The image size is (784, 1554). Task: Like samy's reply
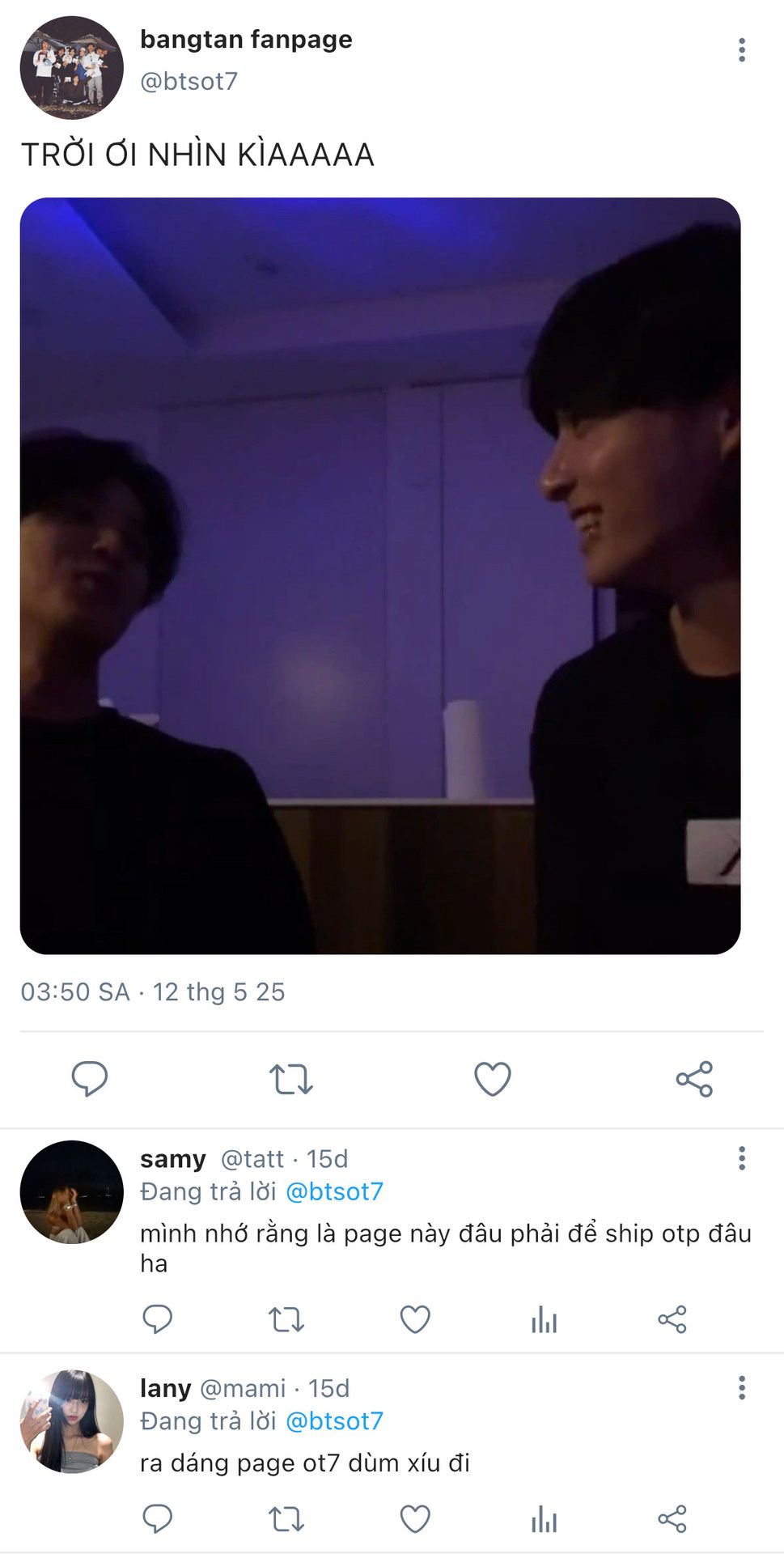(x=415, y=1319)
